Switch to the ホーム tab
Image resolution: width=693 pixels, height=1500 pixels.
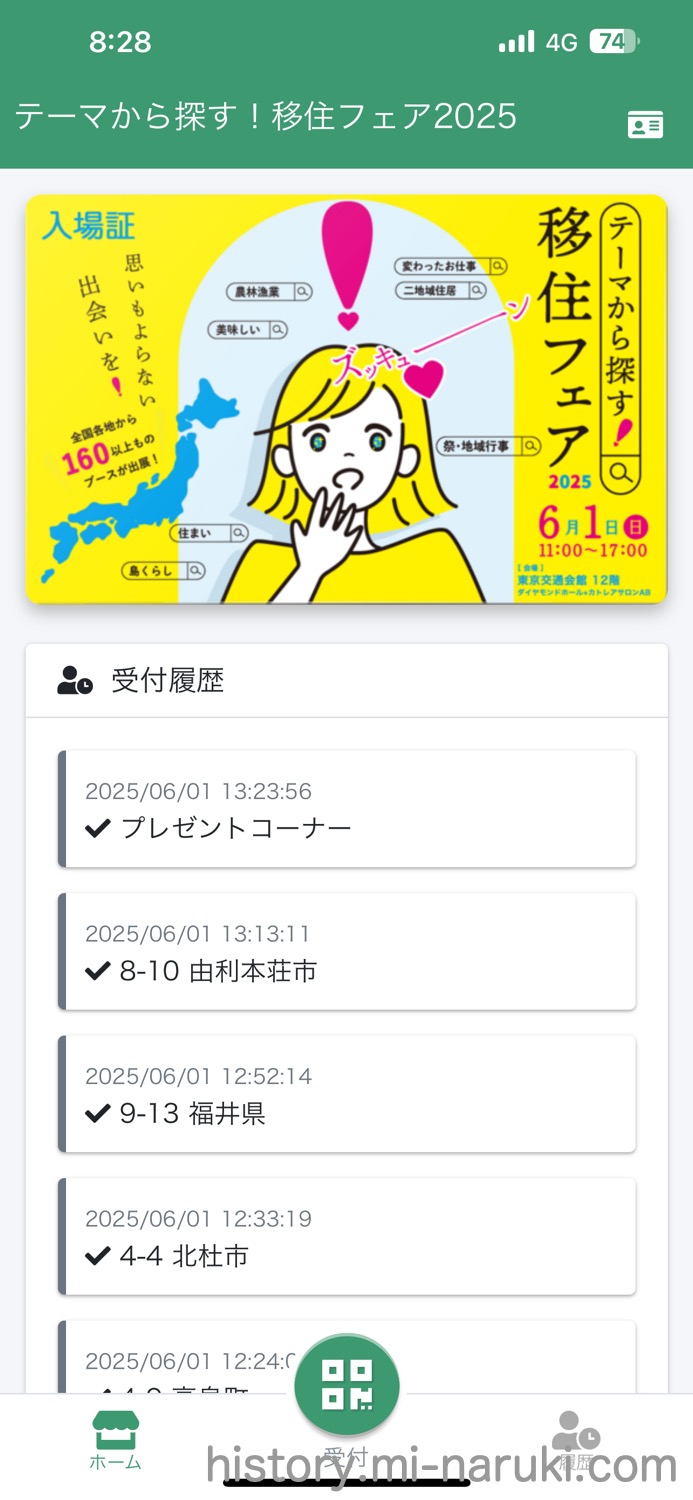tap(116, 1440)
